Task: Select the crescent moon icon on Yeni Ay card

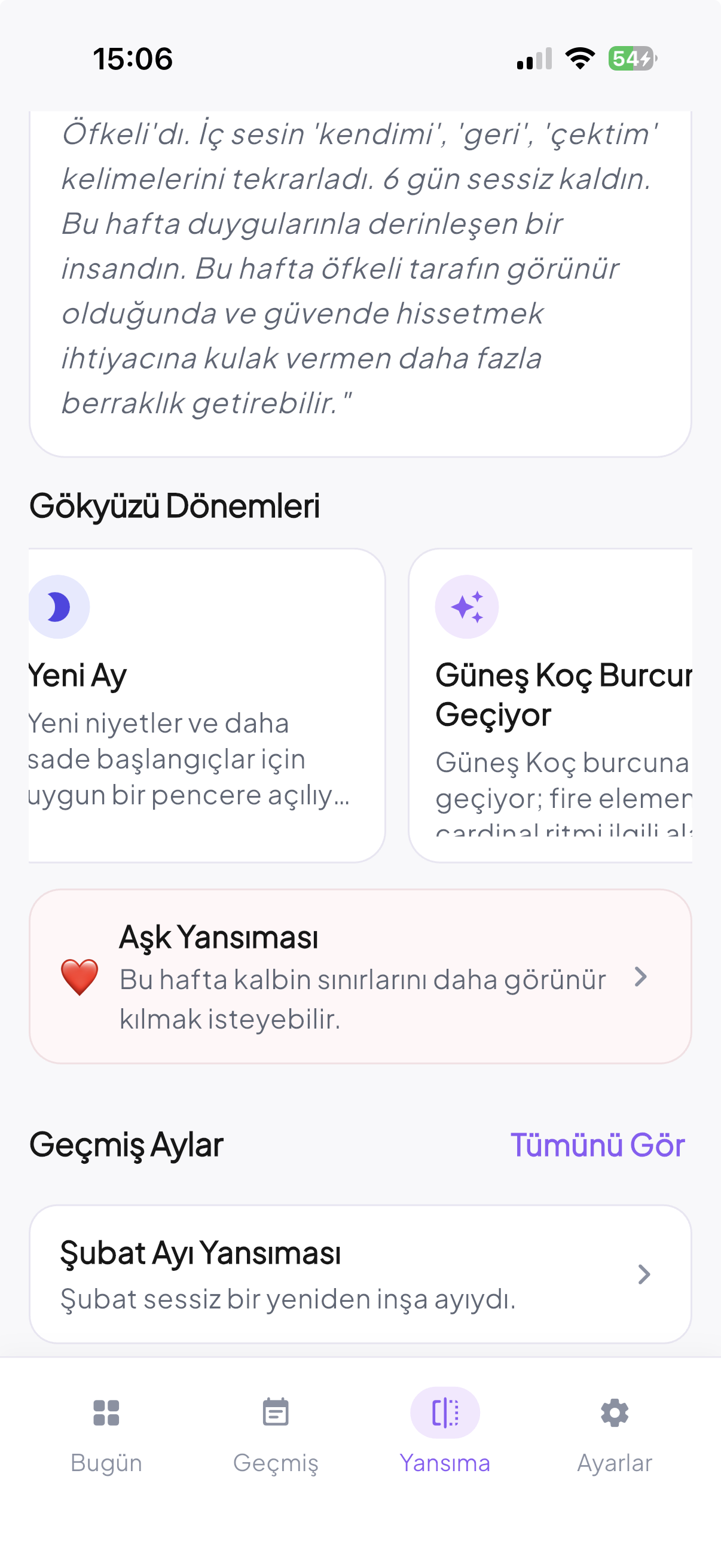Action: pyautogui.click(x=59, y=606)
